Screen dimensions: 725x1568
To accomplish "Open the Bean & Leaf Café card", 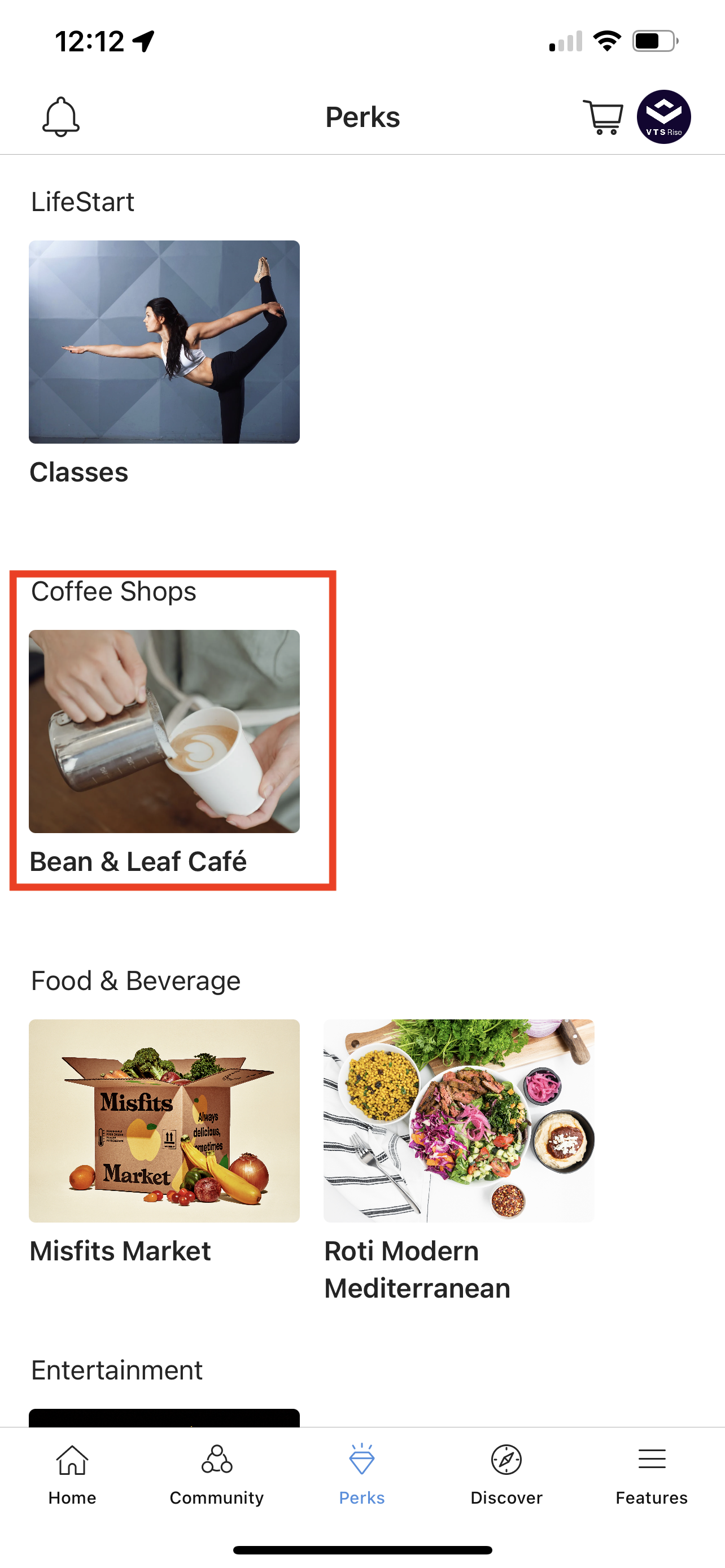I will [x=164, y=731].
